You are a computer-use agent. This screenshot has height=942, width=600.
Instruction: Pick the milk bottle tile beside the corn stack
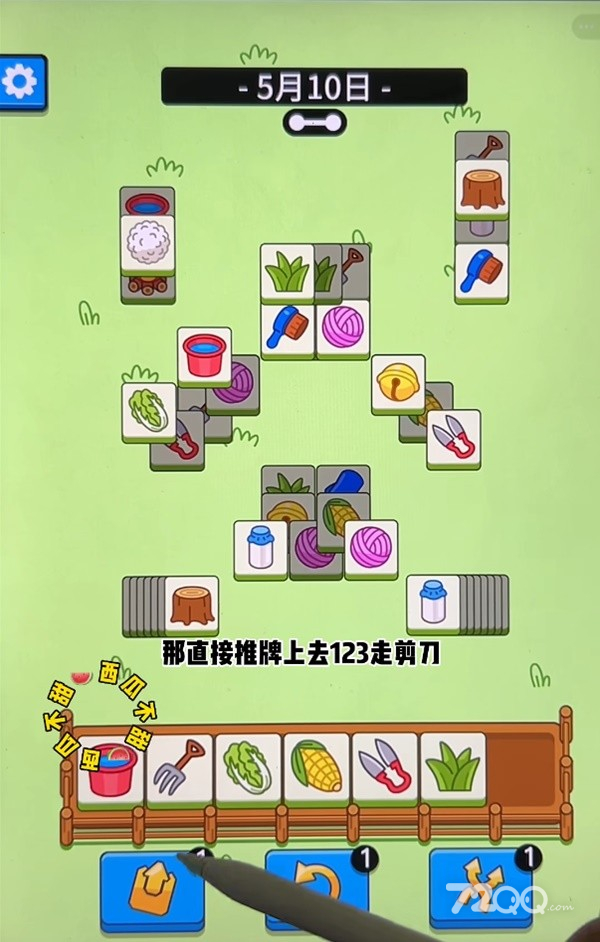click(261, 548)
